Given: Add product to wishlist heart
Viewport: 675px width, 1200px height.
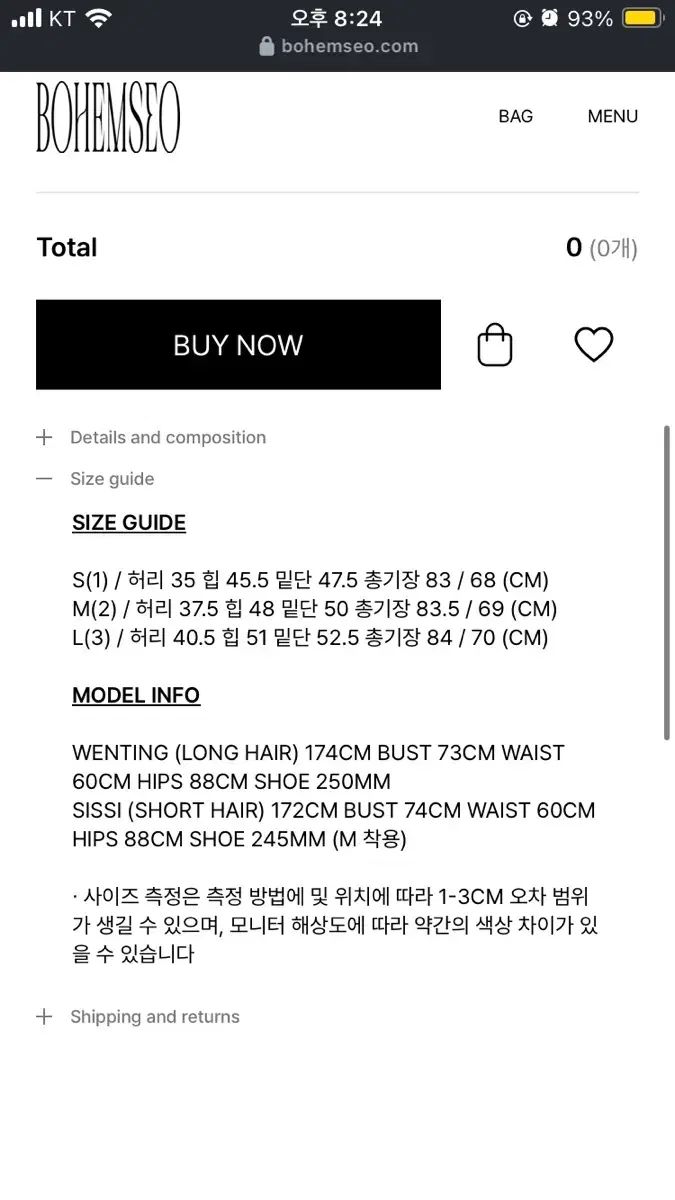Looking at the screenshot, I should click(593, 345).
